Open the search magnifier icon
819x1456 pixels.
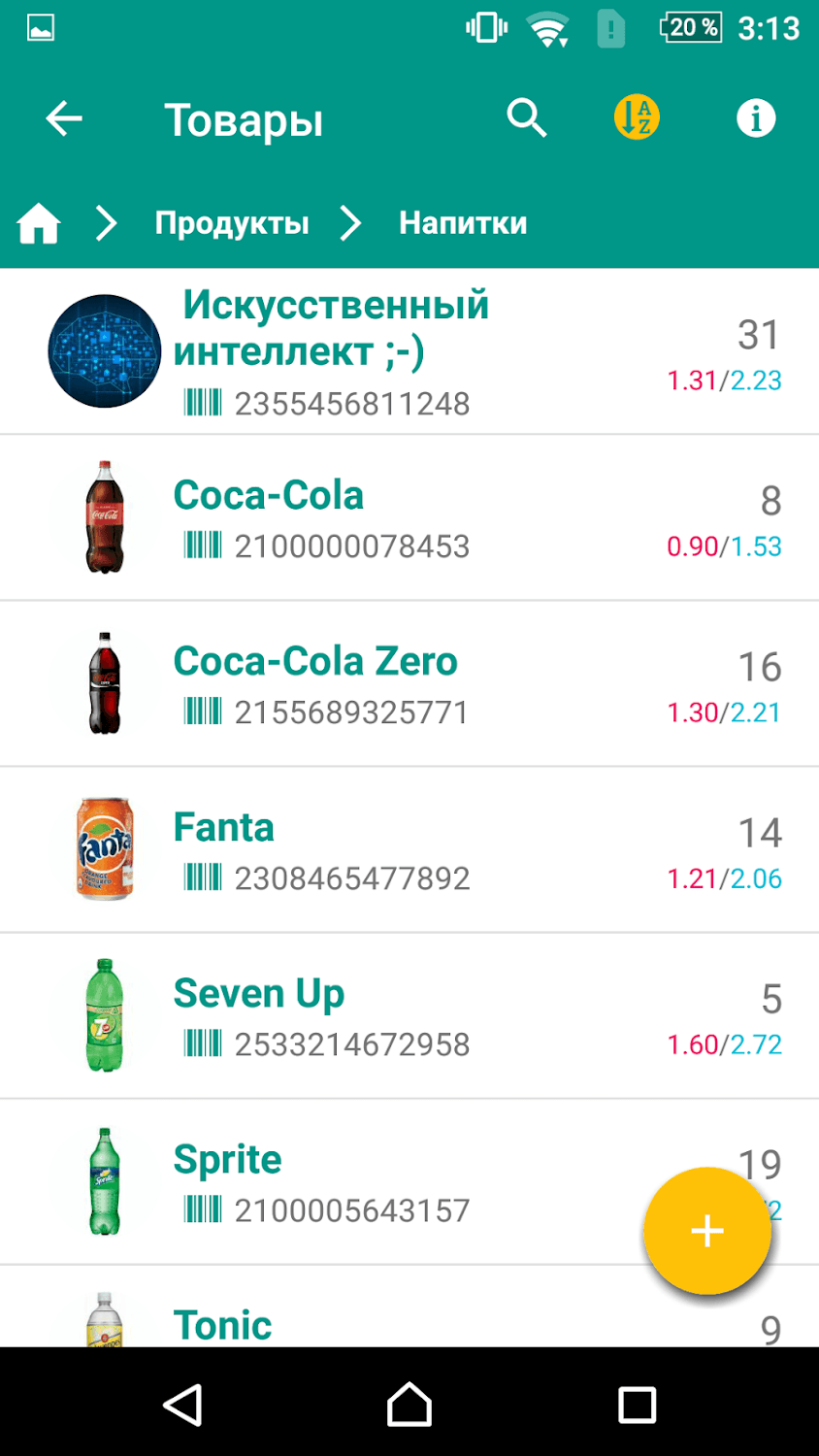[x=527, y=119]
